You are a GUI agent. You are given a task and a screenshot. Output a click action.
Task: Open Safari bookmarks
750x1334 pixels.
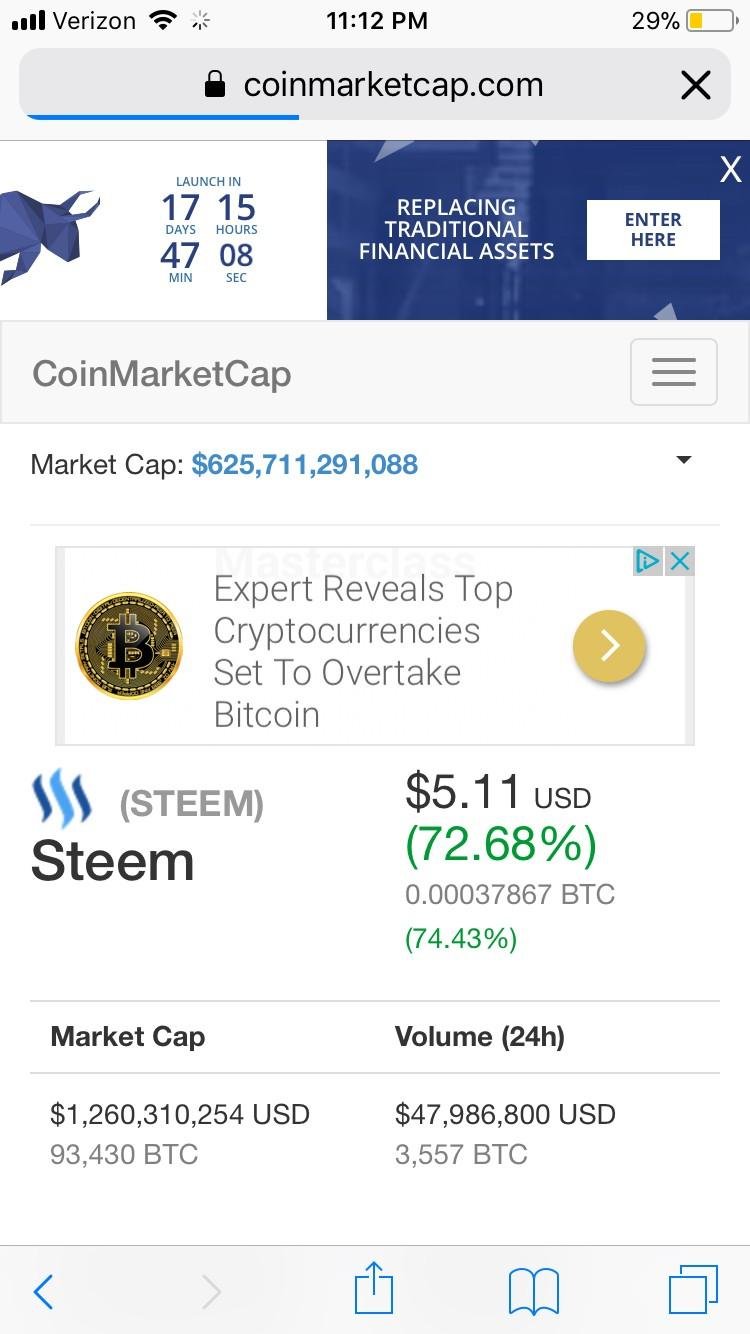pyautogui.click(x=534, y=1291)
